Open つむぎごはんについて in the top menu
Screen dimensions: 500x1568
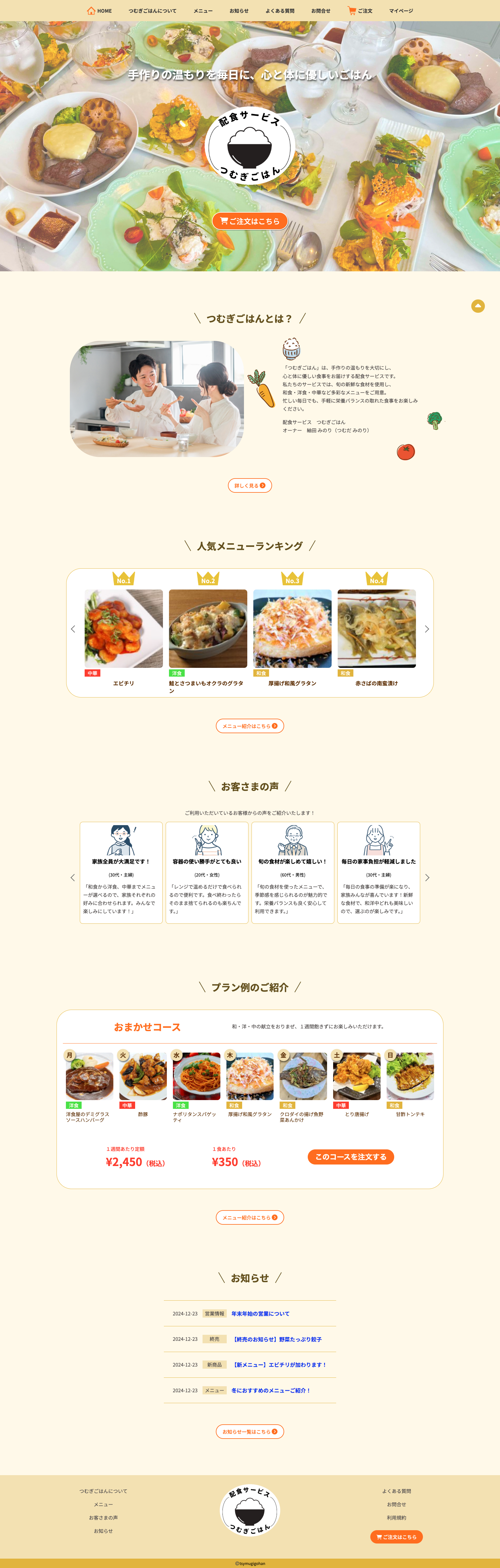click(152, 10)
